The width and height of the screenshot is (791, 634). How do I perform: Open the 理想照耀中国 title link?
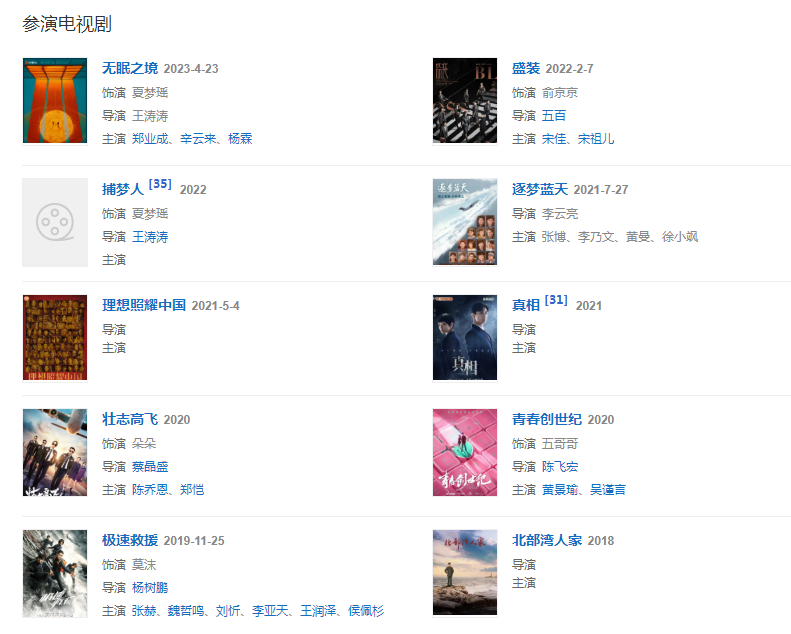point(144,305)
